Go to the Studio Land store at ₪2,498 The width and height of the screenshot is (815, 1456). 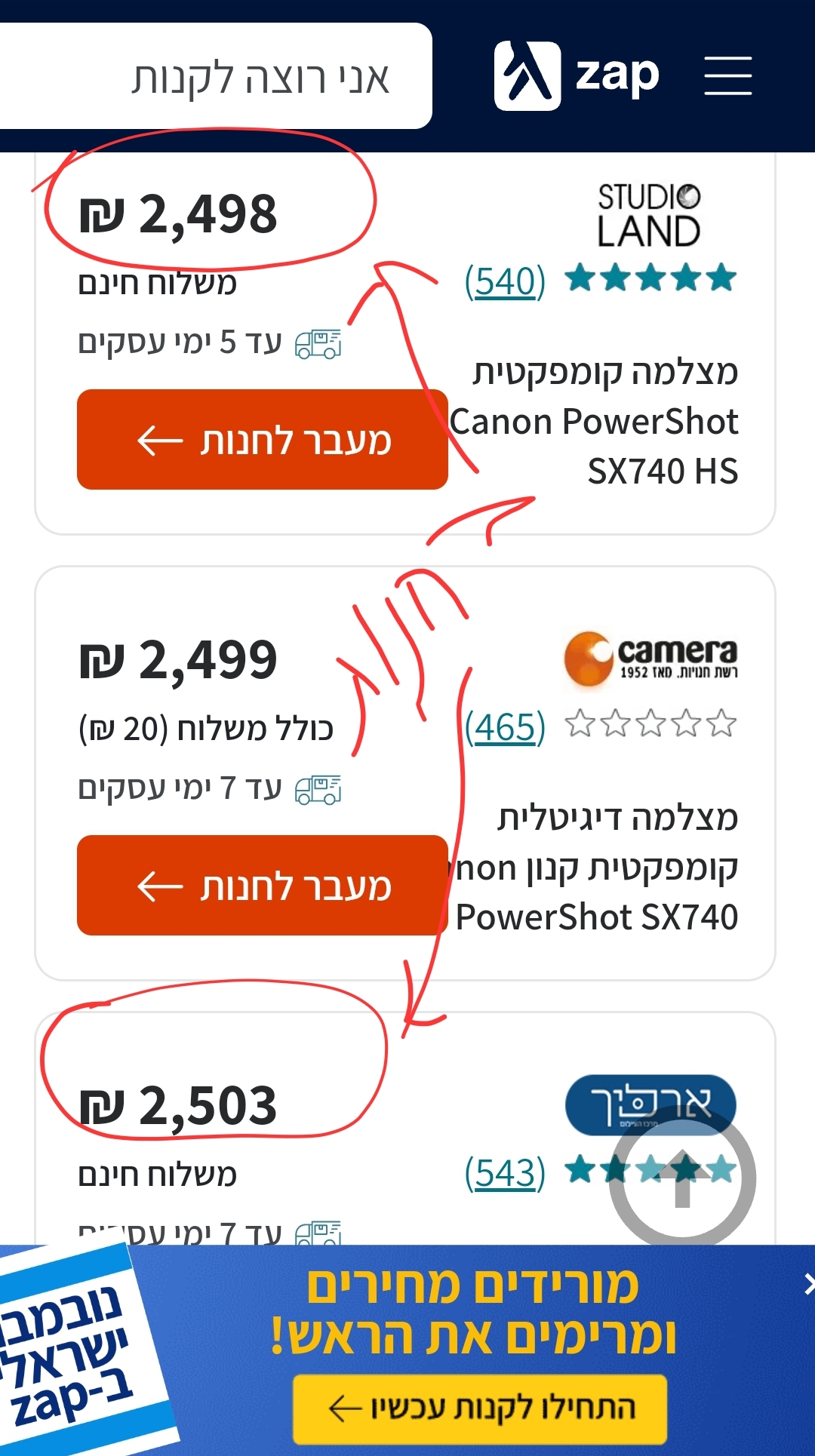pyautogui.click(x=262, y=440)
